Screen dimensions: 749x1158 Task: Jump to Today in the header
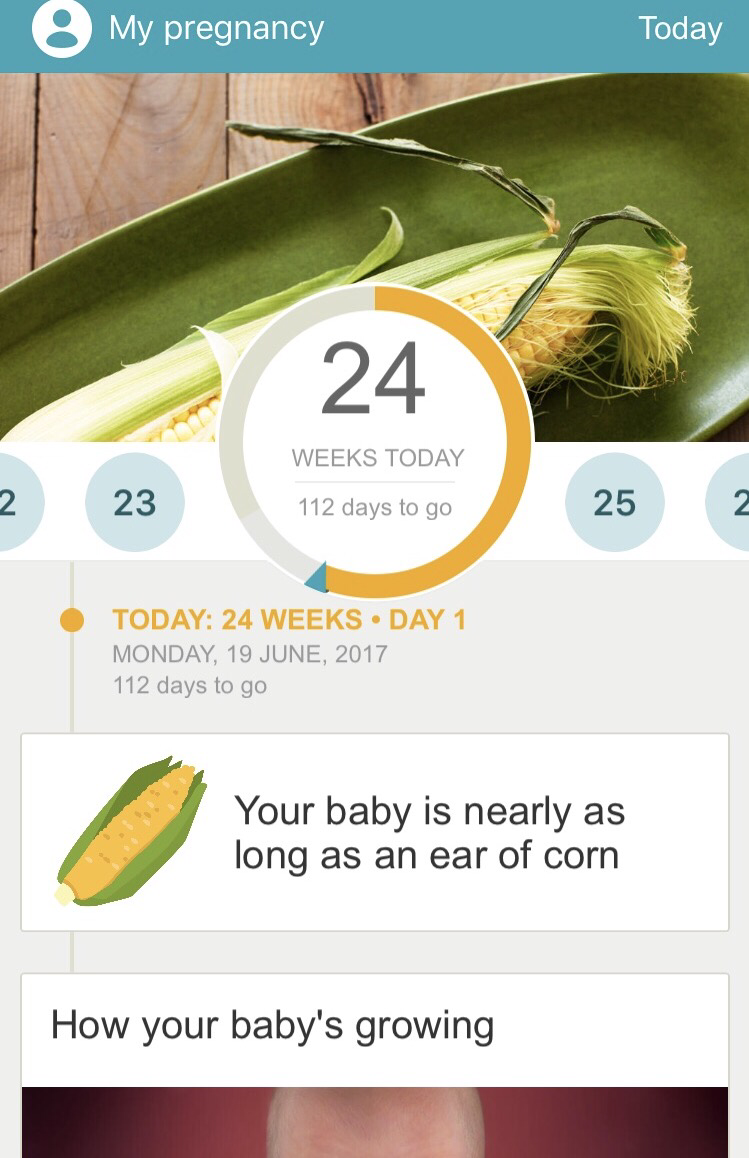680,29
